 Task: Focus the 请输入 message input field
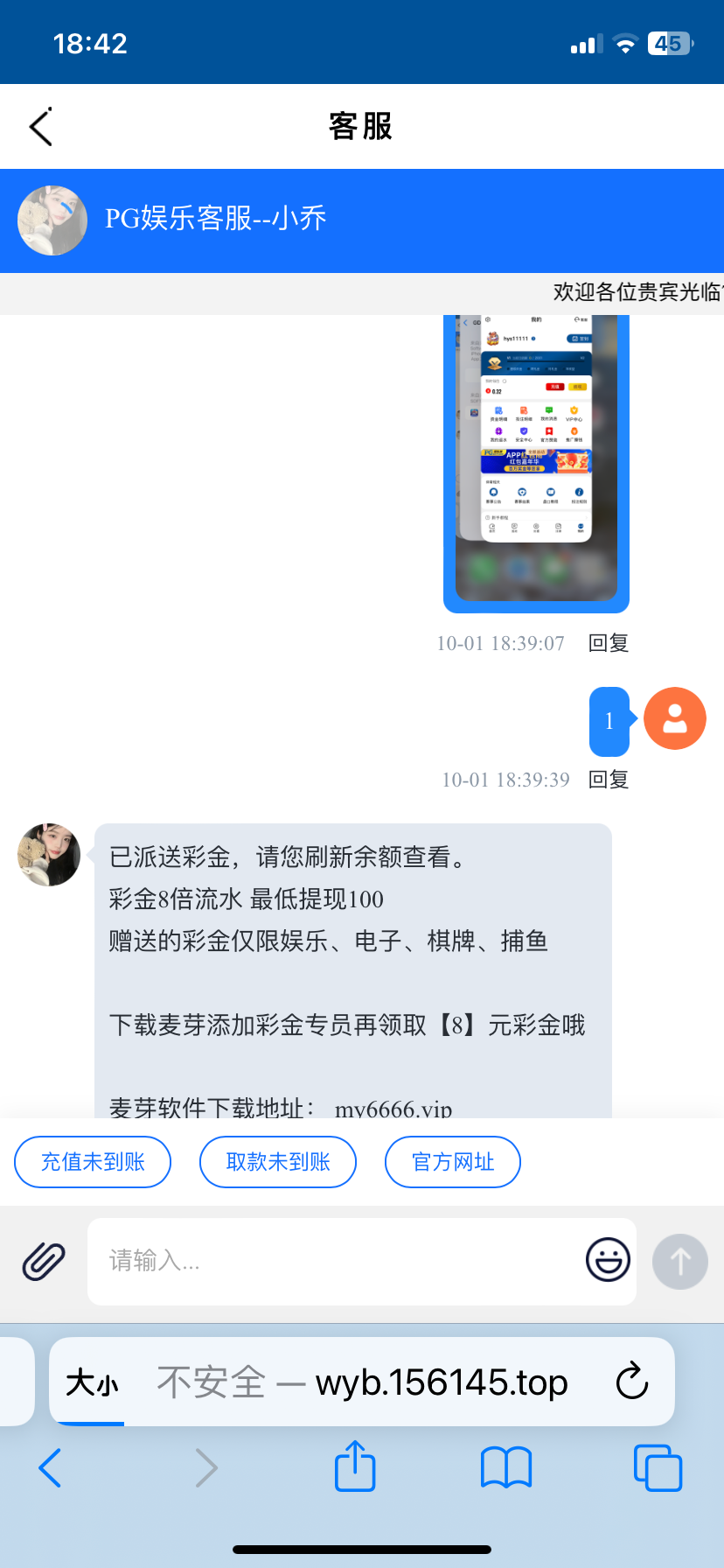coord(332,1262)
